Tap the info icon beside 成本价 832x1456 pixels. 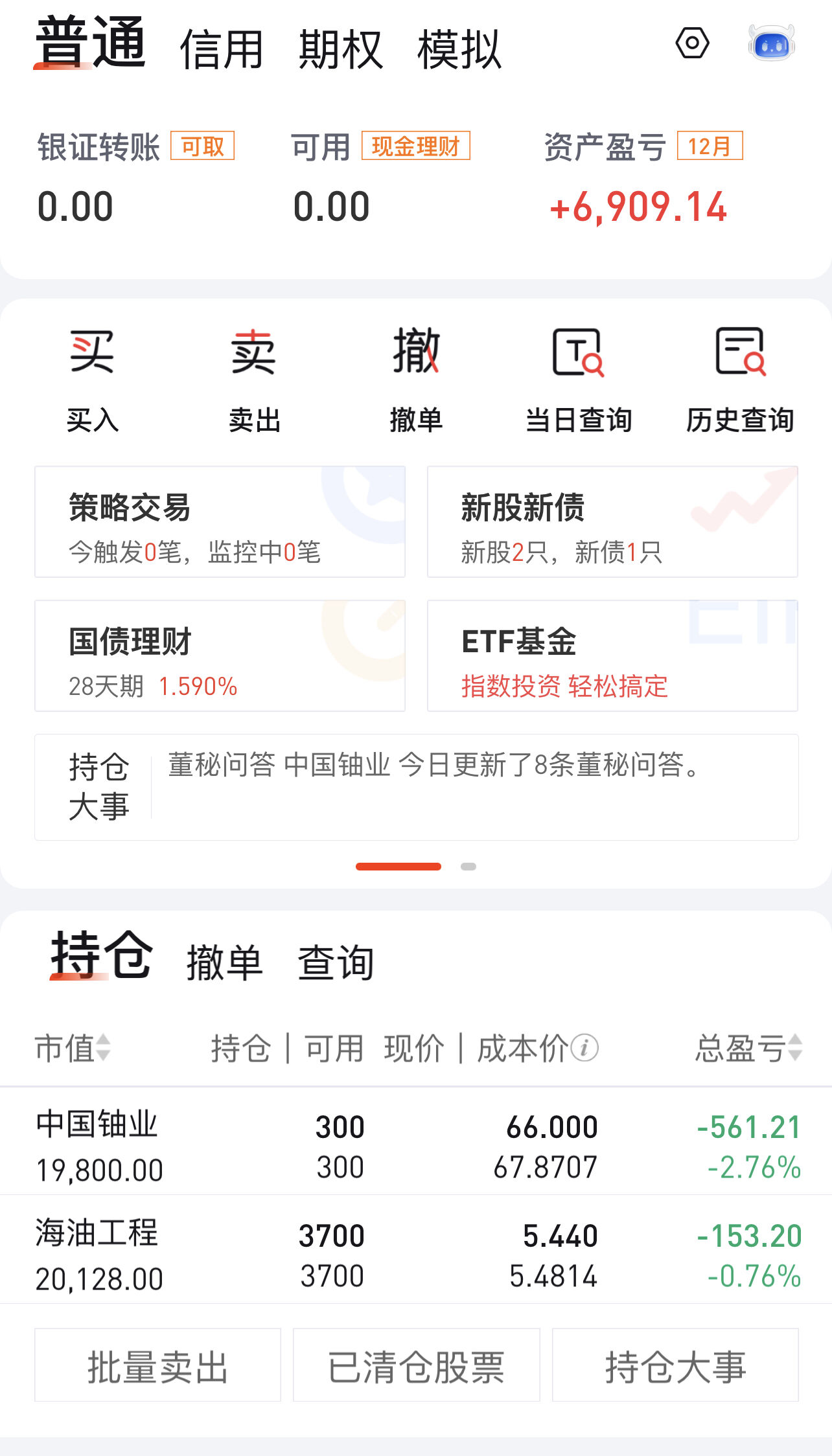tap(585, 1046)
